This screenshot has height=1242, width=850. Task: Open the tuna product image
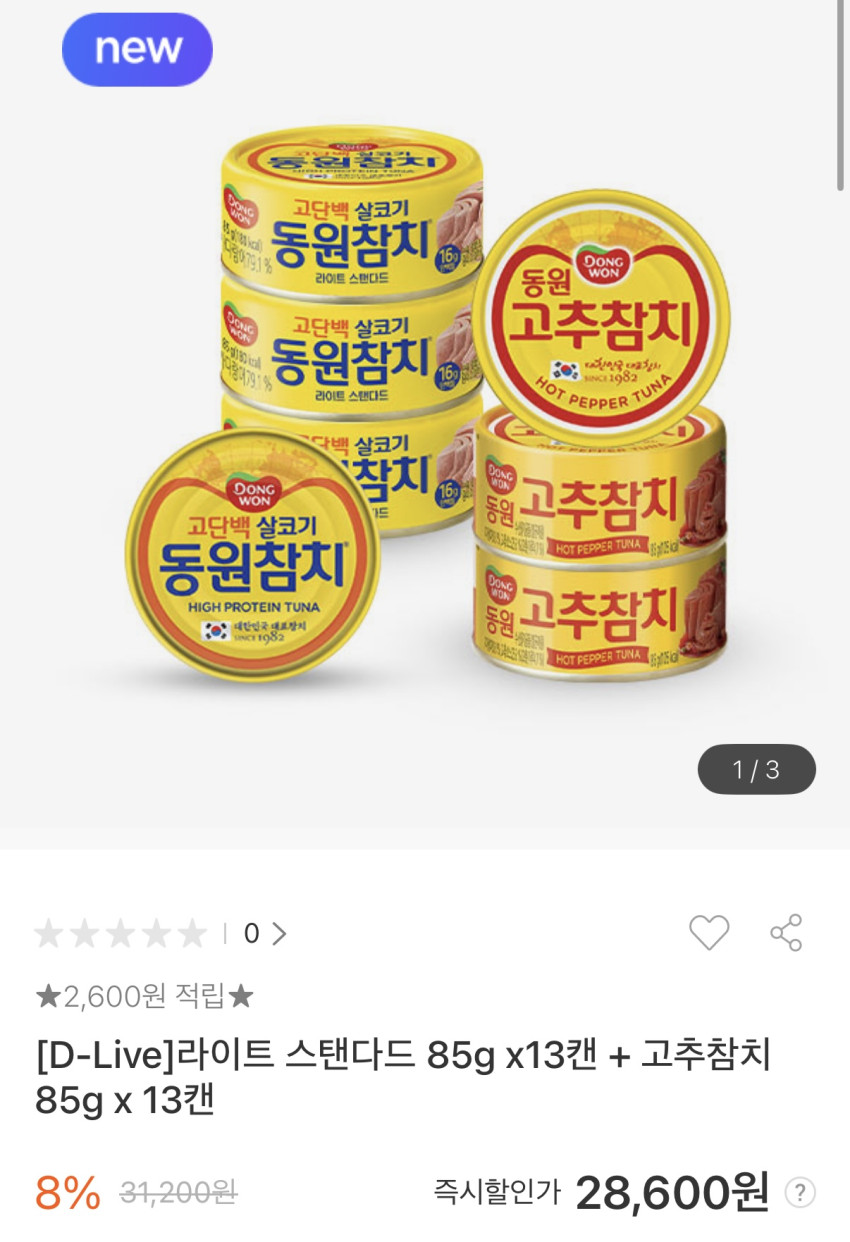coord(425,410)
